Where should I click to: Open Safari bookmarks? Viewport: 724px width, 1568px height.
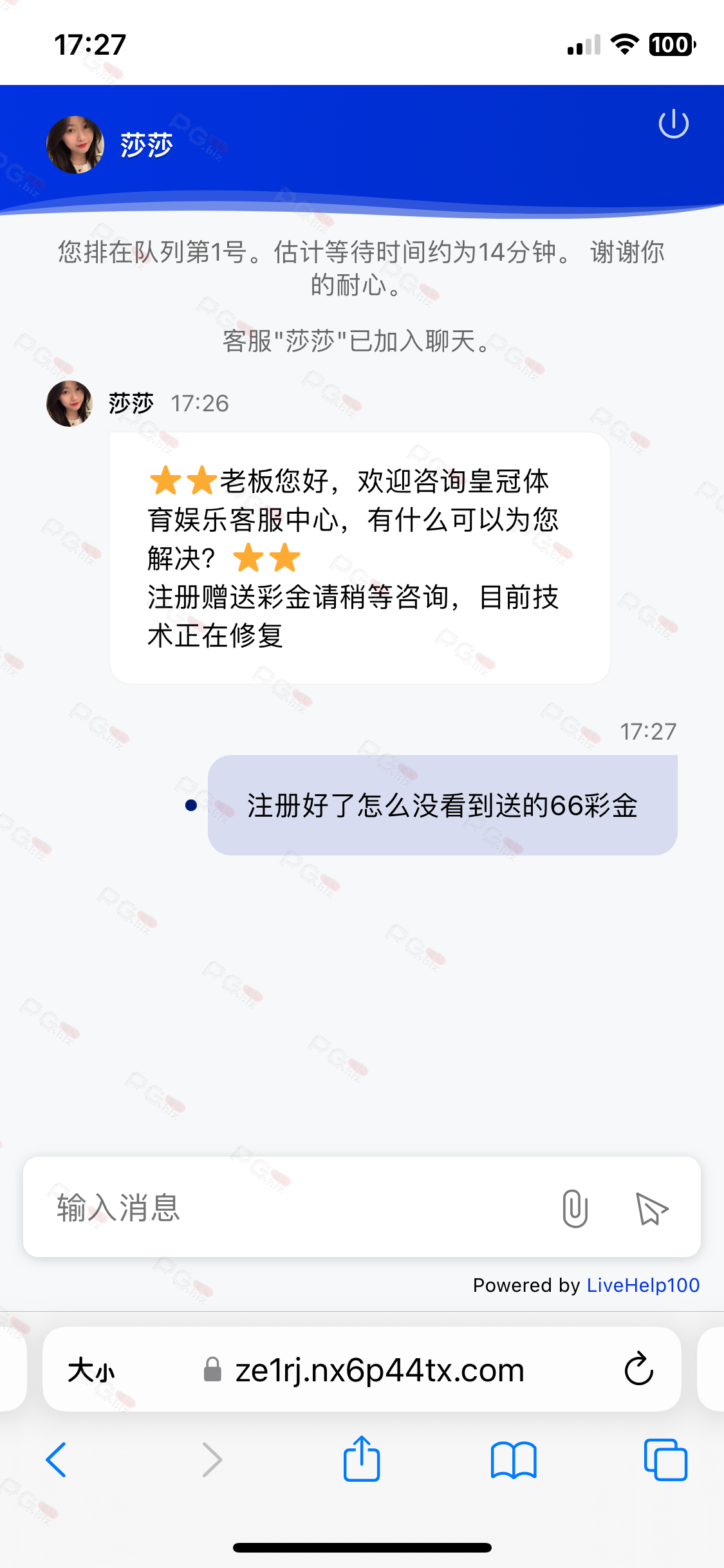(513, 1459)
